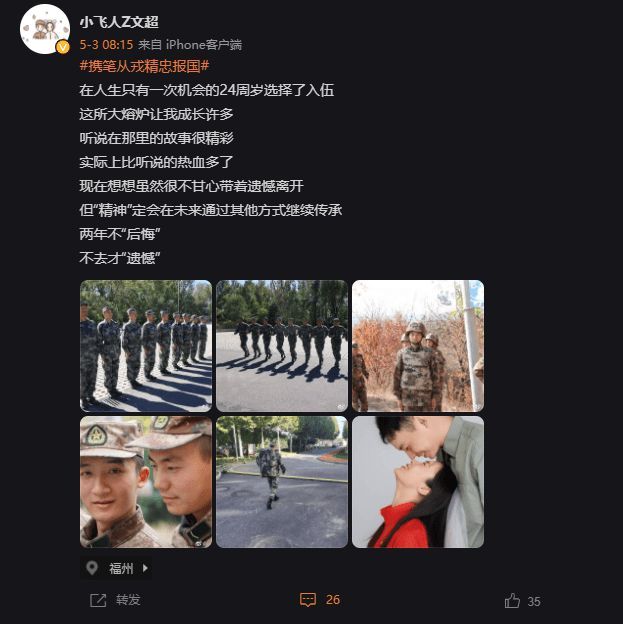Repost this post via 转发

116,600
